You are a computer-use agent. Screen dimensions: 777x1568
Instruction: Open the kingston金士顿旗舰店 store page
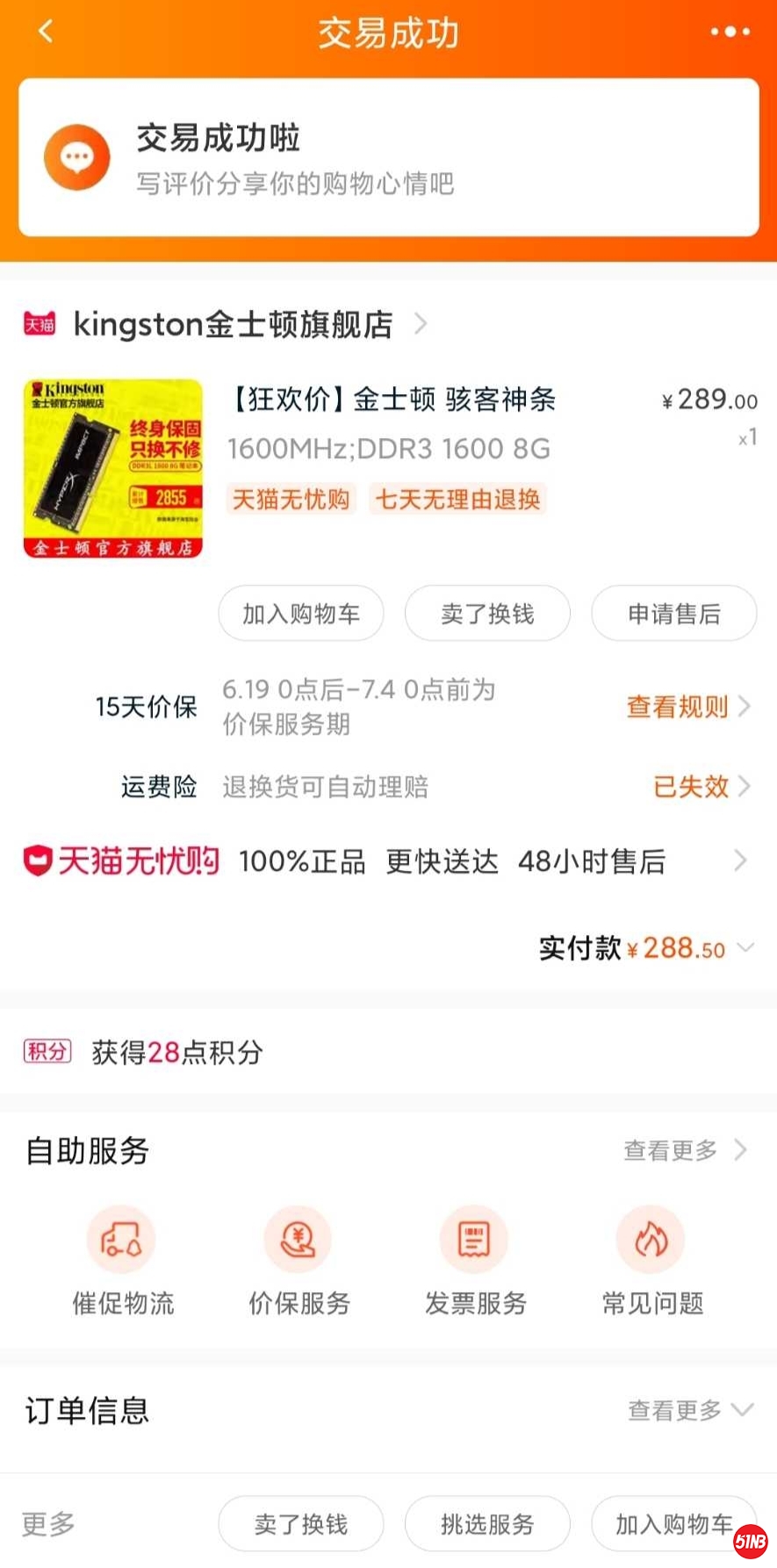(x=233, y=325)
